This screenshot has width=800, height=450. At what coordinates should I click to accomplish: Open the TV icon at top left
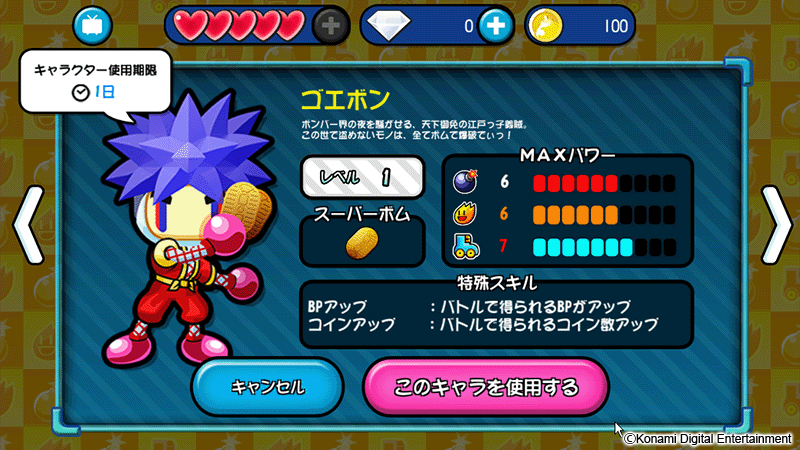(92, 26)
